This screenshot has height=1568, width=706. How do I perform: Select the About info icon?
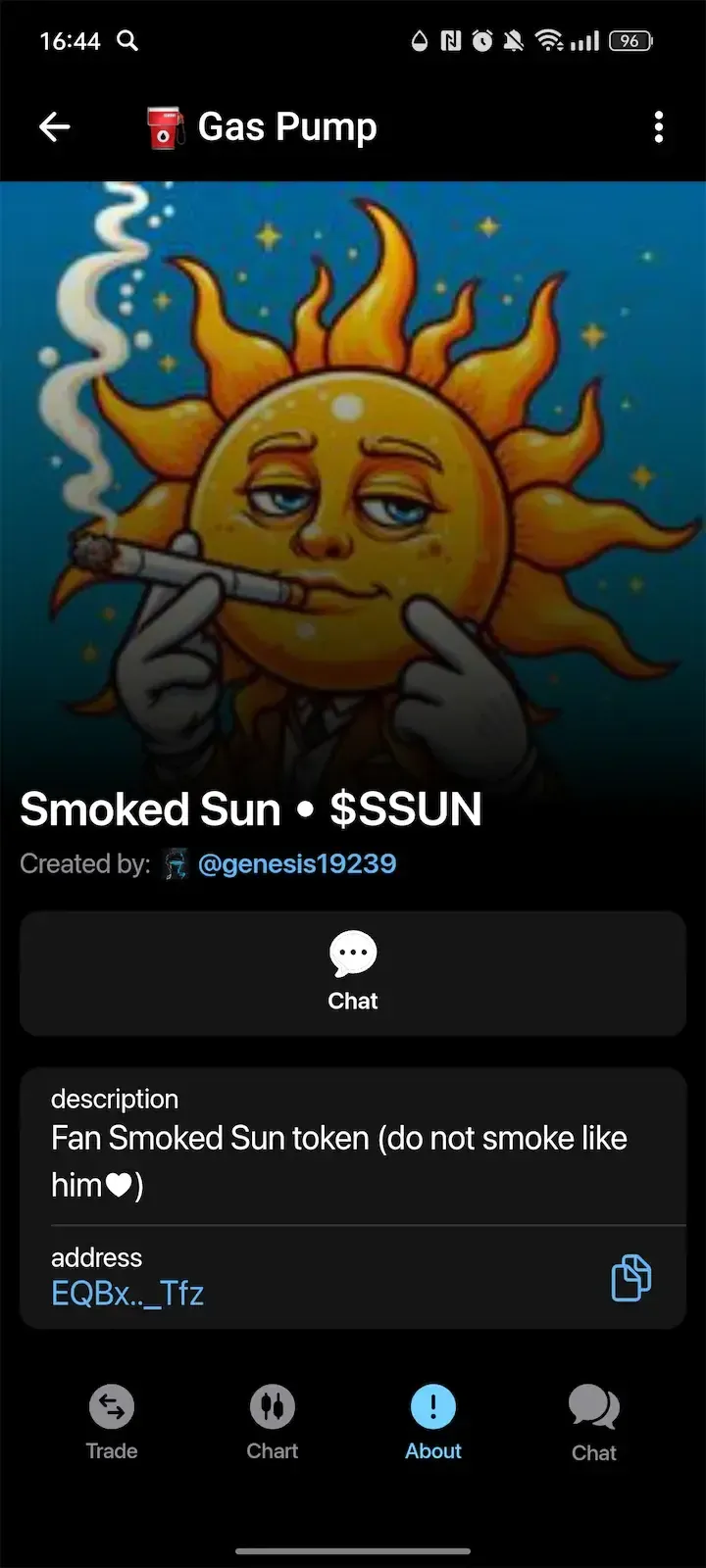[x=432, y=1405]
